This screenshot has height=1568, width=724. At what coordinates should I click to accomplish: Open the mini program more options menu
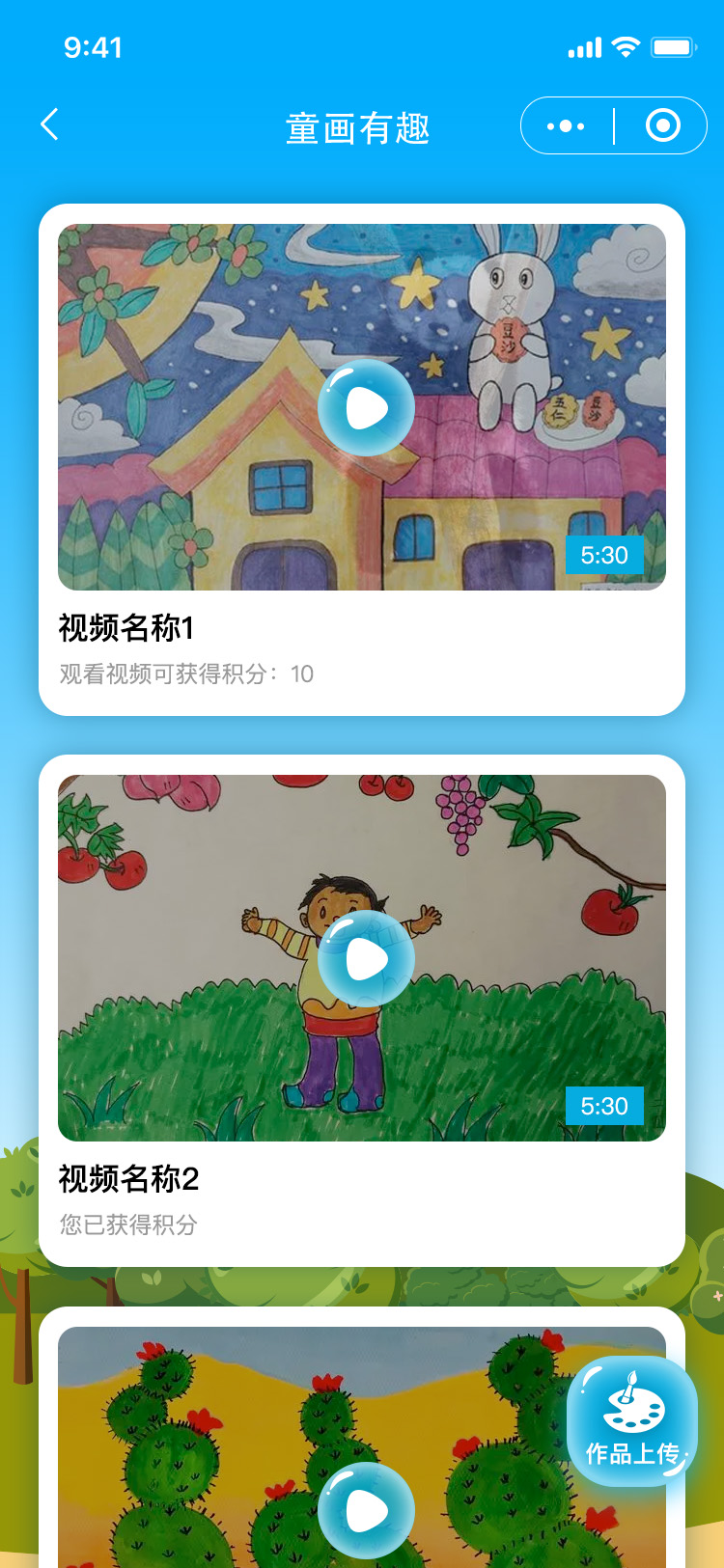tap(567, 126)
